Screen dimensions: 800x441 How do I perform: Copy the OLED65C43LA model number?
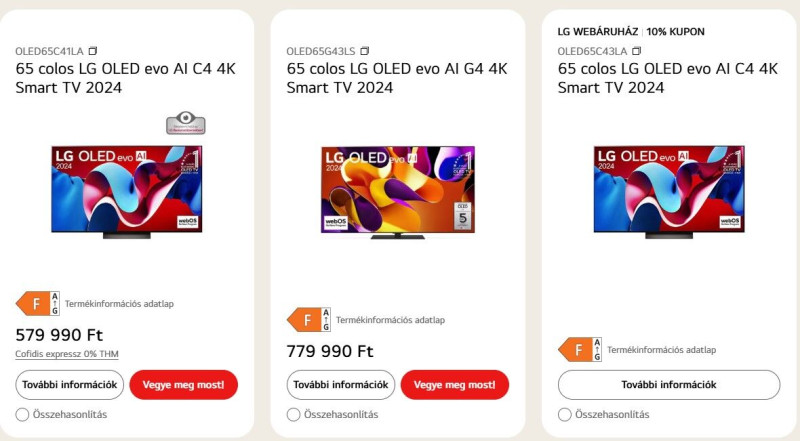(x=637, y=51)
